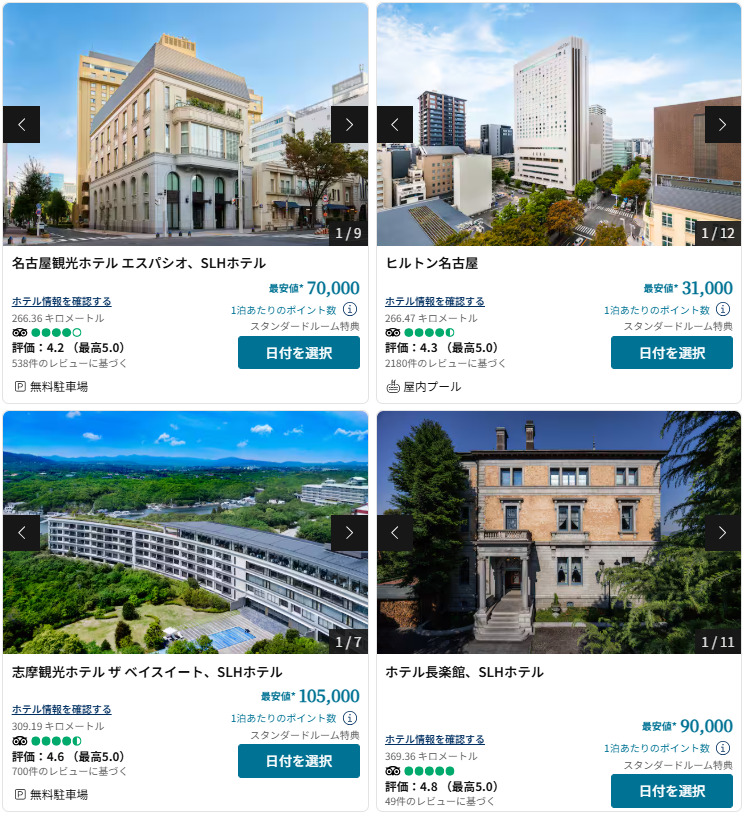Show previous photo of 名古屋観光ホテル エスパシオ
Viewport: 745px width, 818px height.
(22, 125)
